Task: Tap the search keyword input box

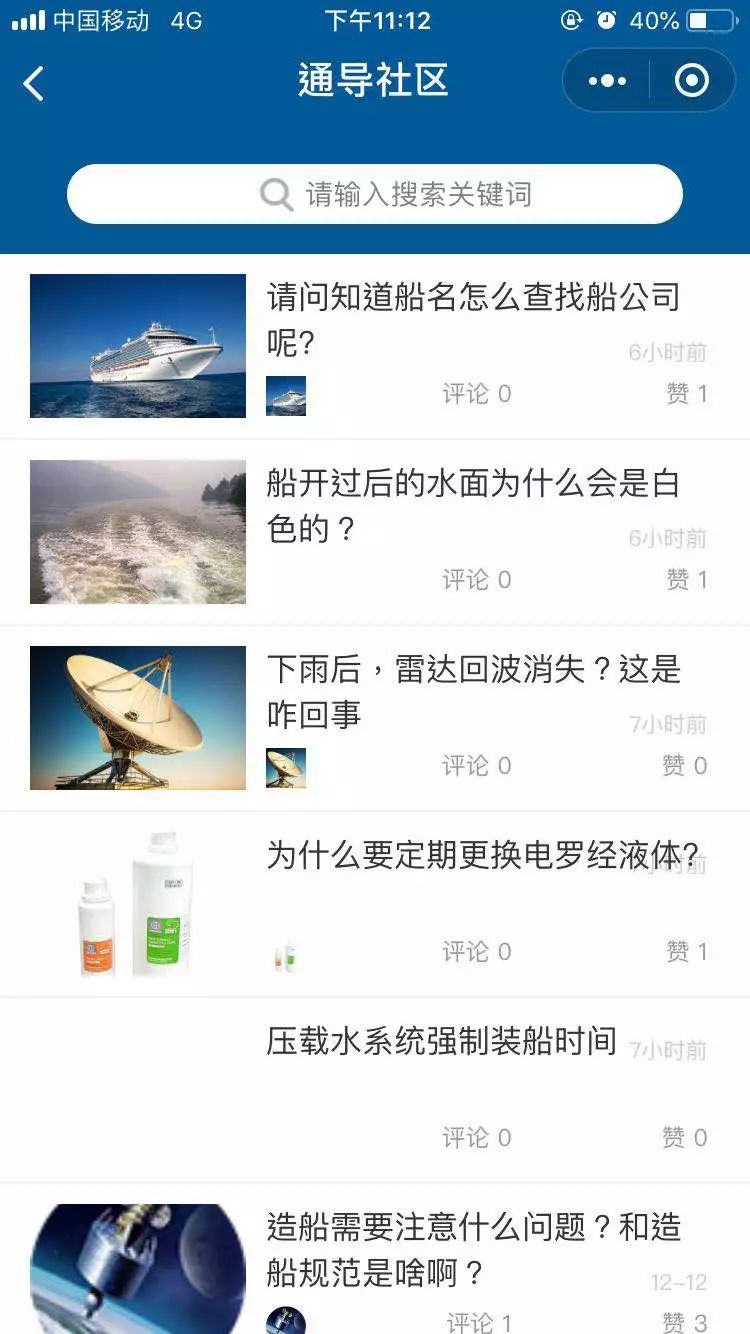Action: click(x=375, y=194)
